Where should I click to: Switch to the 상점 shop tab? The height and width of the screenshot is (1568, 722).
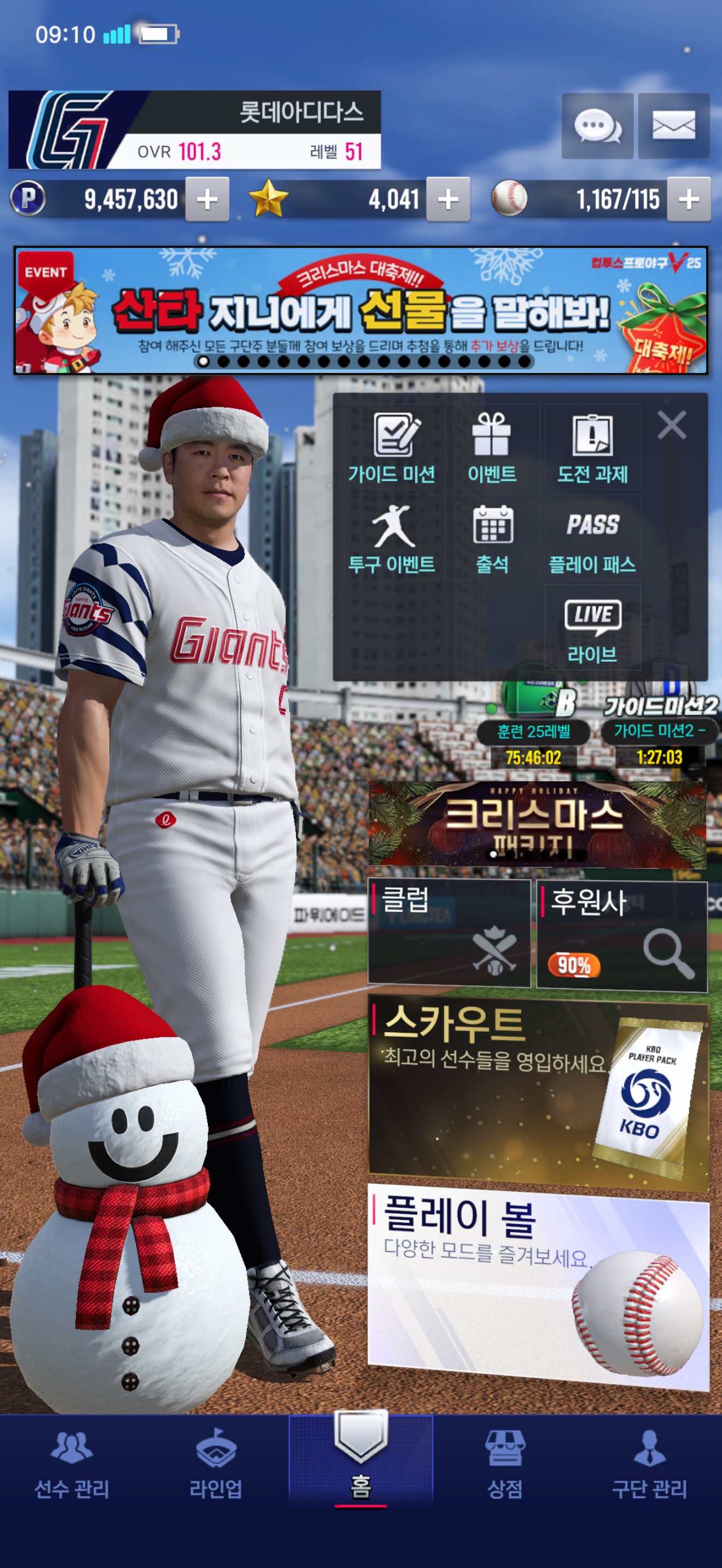(505, 1464)
